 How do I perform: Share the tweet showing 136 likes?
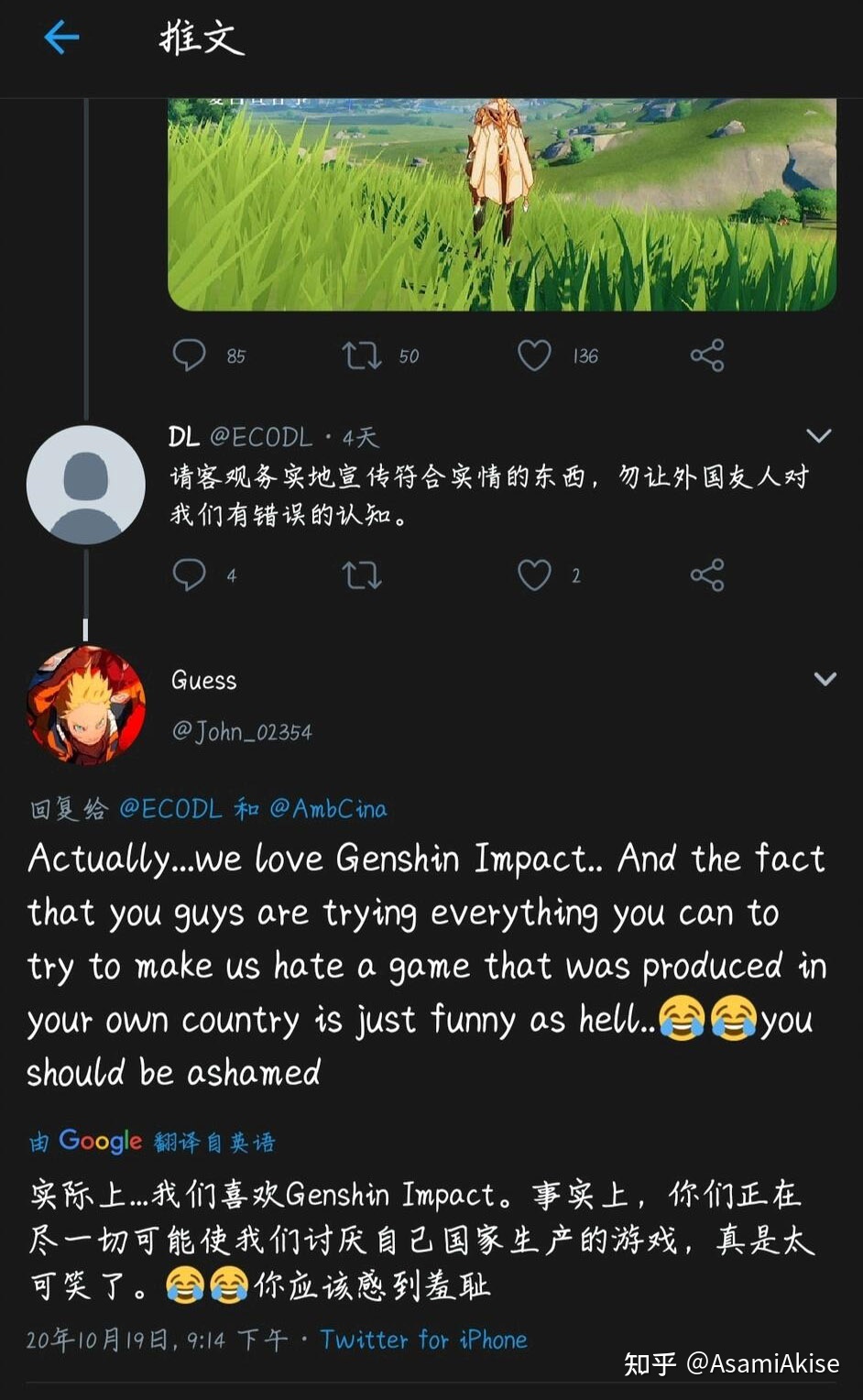[x=707, y=355]
